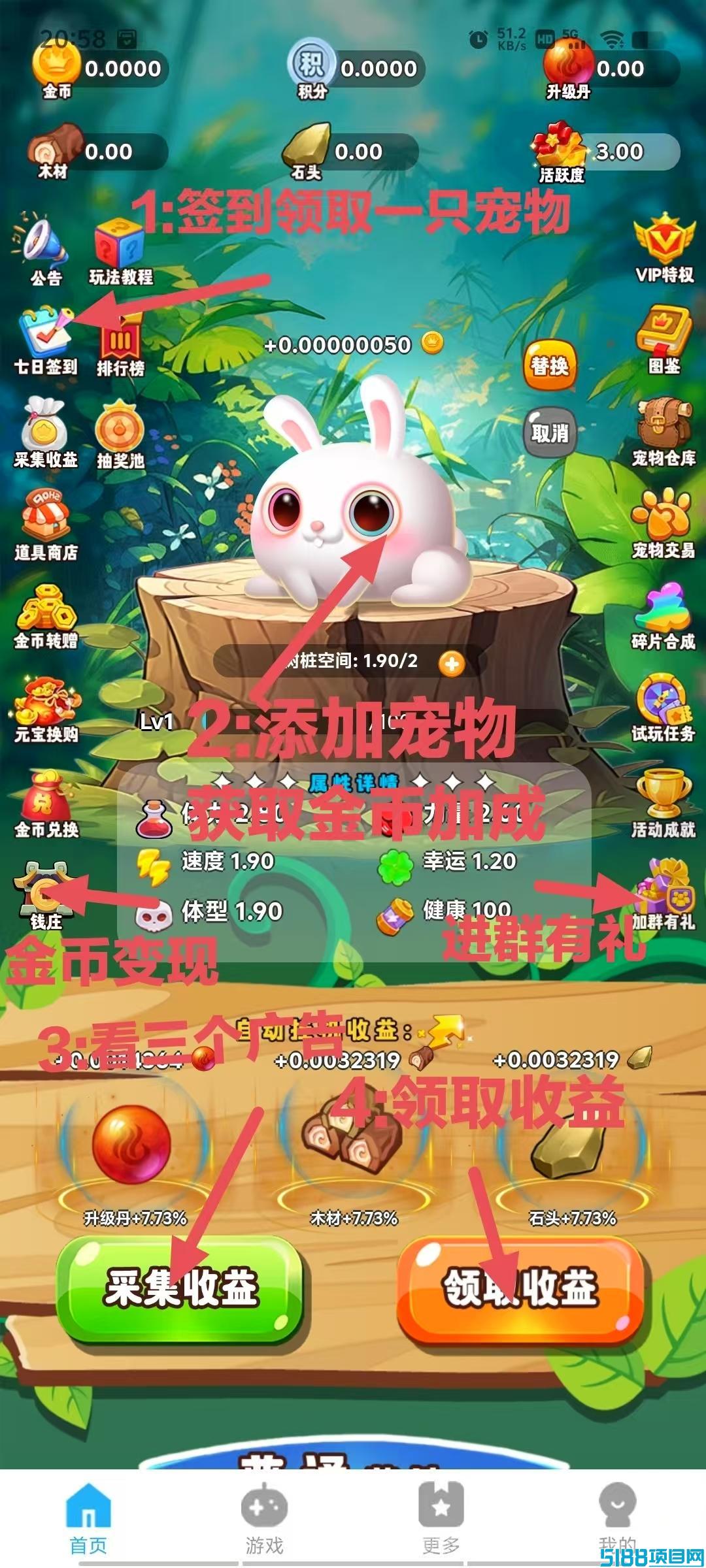Open the 抽奖池 lottery pool
The width and height of the screenshot is (706, 1568).
(x=120, y=435)
